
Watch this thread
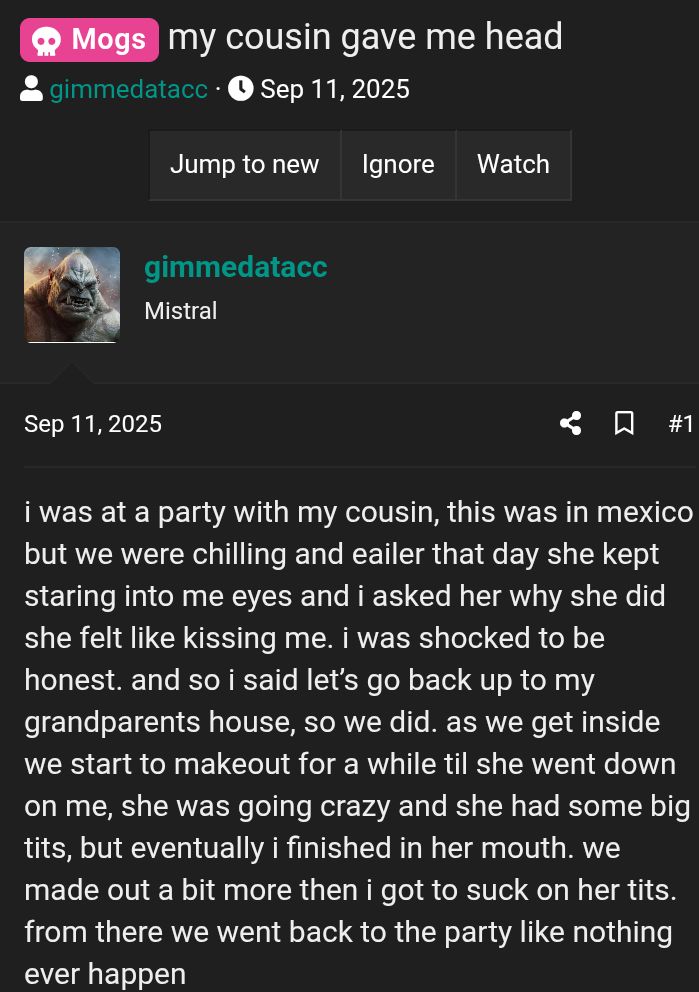pyautogui.click(x=513, y=165)
